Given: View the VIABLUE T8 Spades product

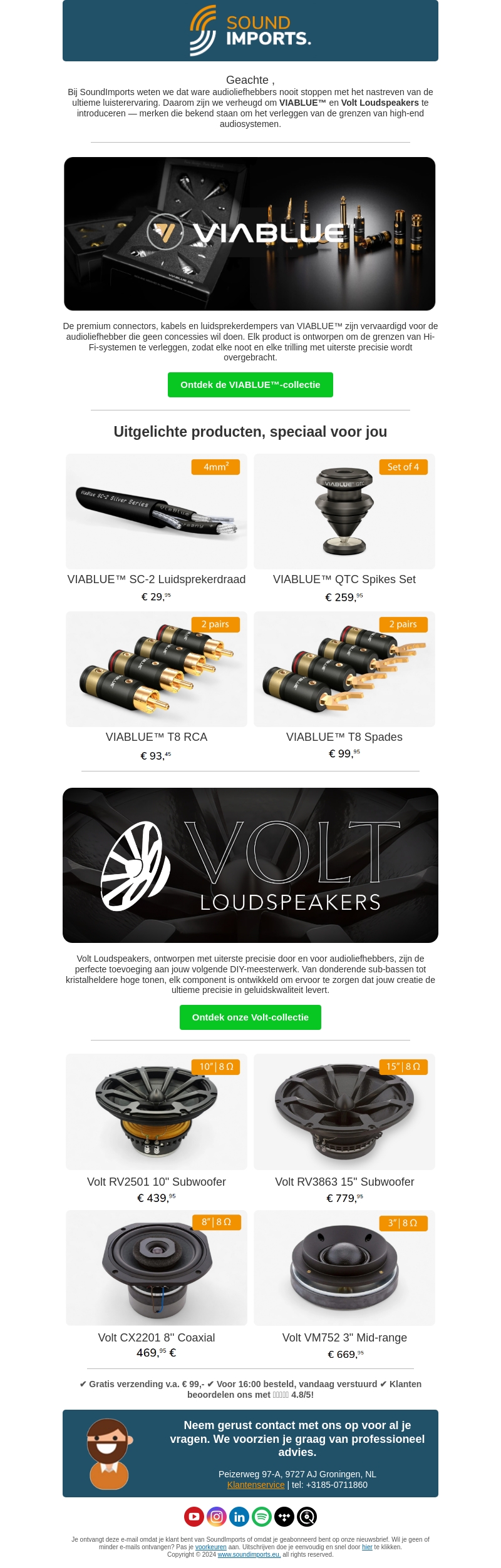Looking at the screenshot, I should tap(344, 669).
